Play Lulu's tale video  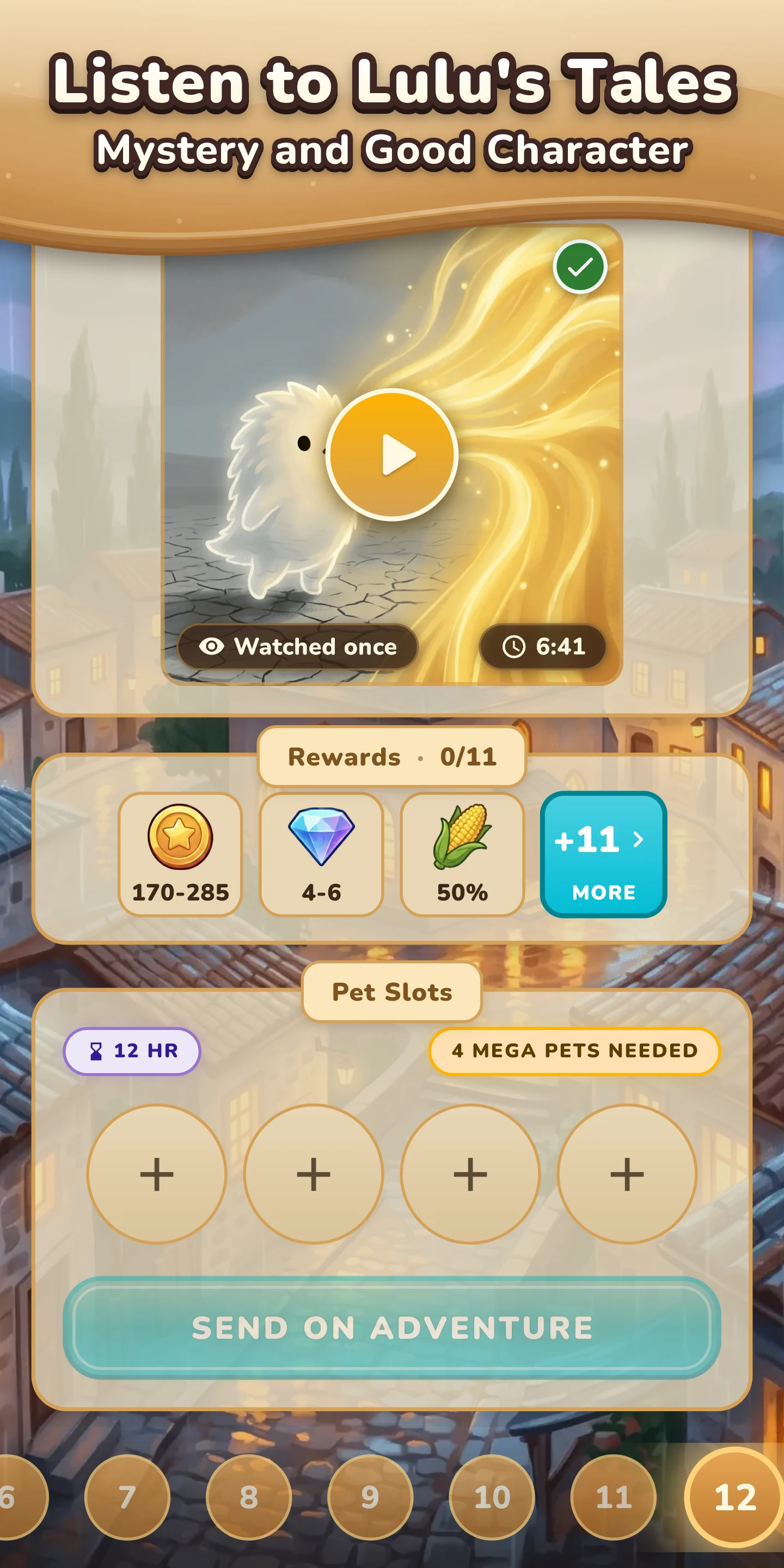click(392, 454)
